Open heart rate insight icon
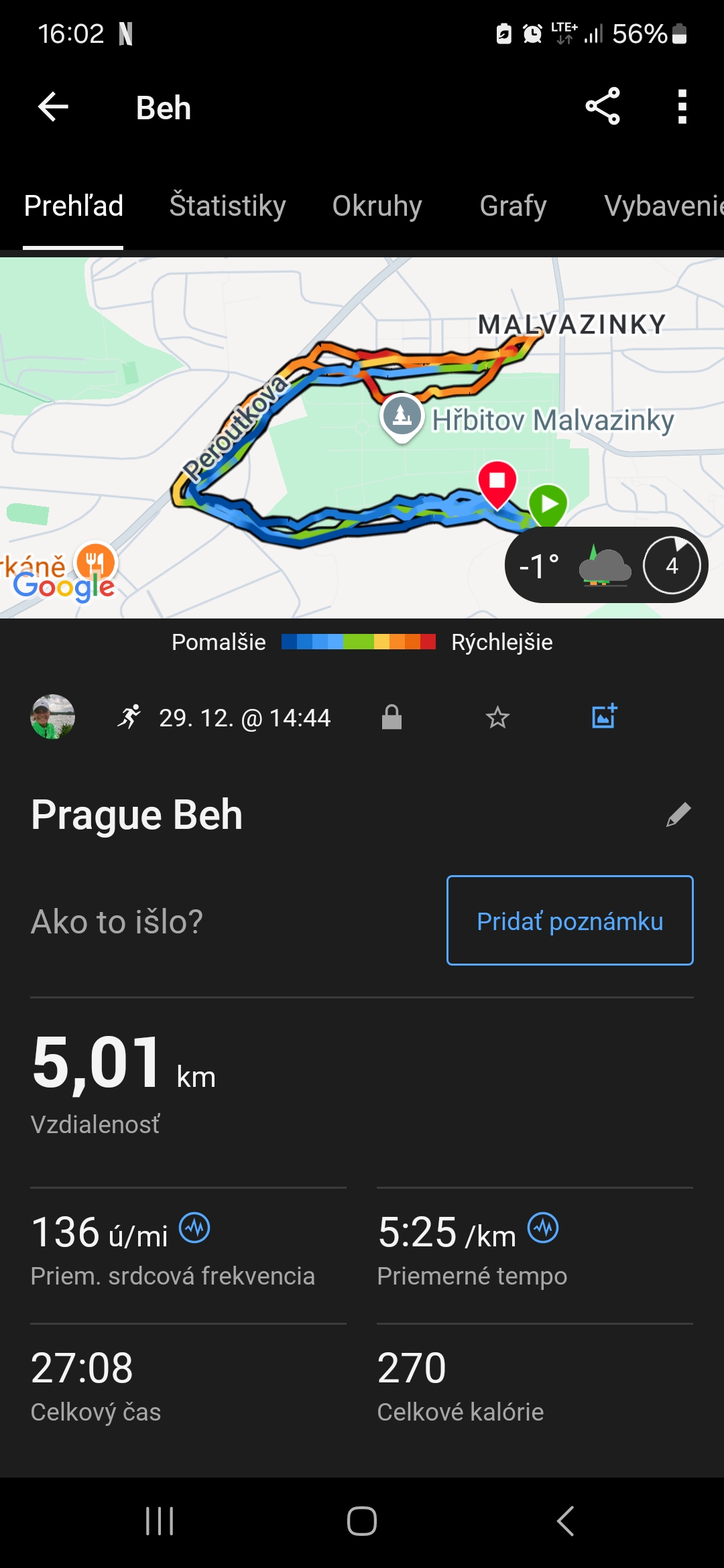724x1568 pixels. click(195, 1228)
